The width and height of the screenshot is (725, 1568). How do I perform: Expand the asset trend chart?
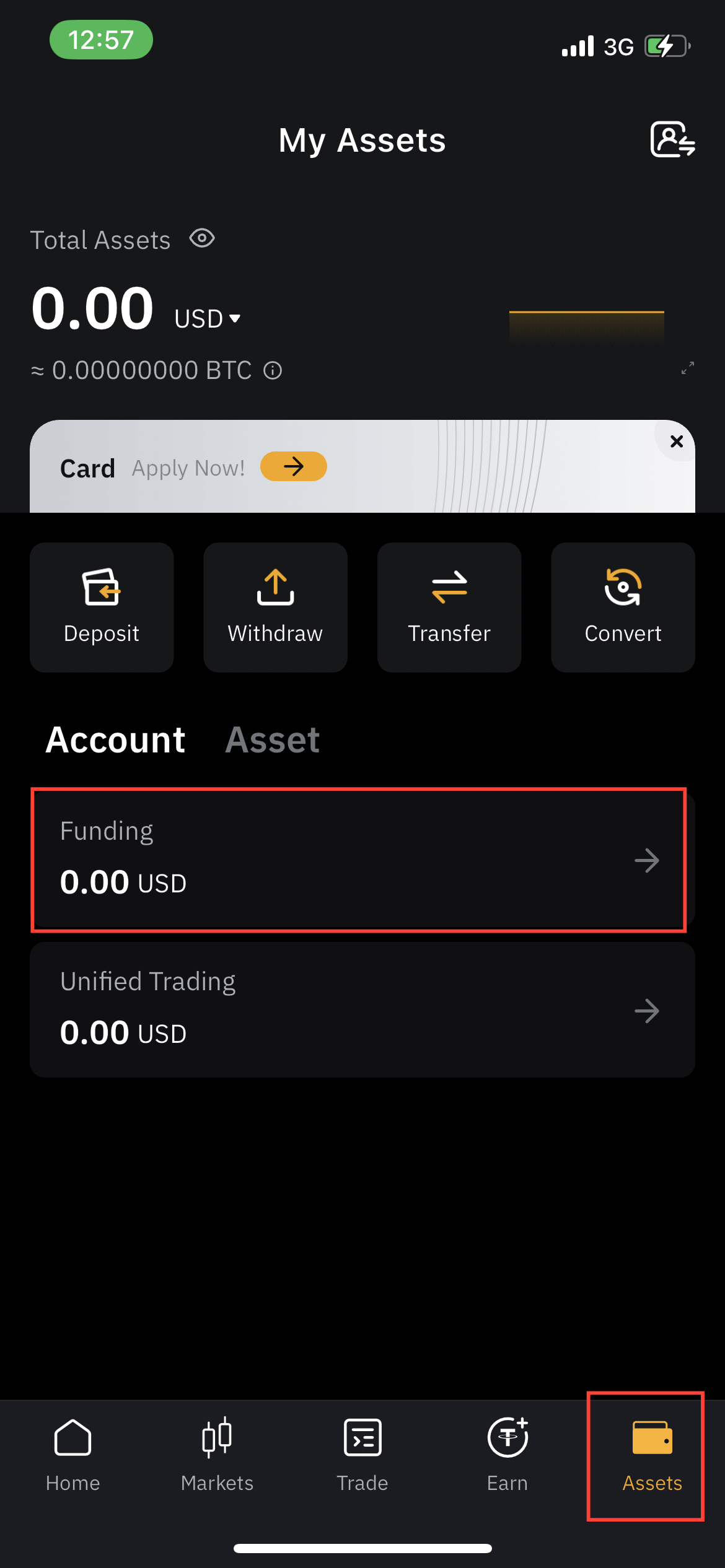(687, 368)
